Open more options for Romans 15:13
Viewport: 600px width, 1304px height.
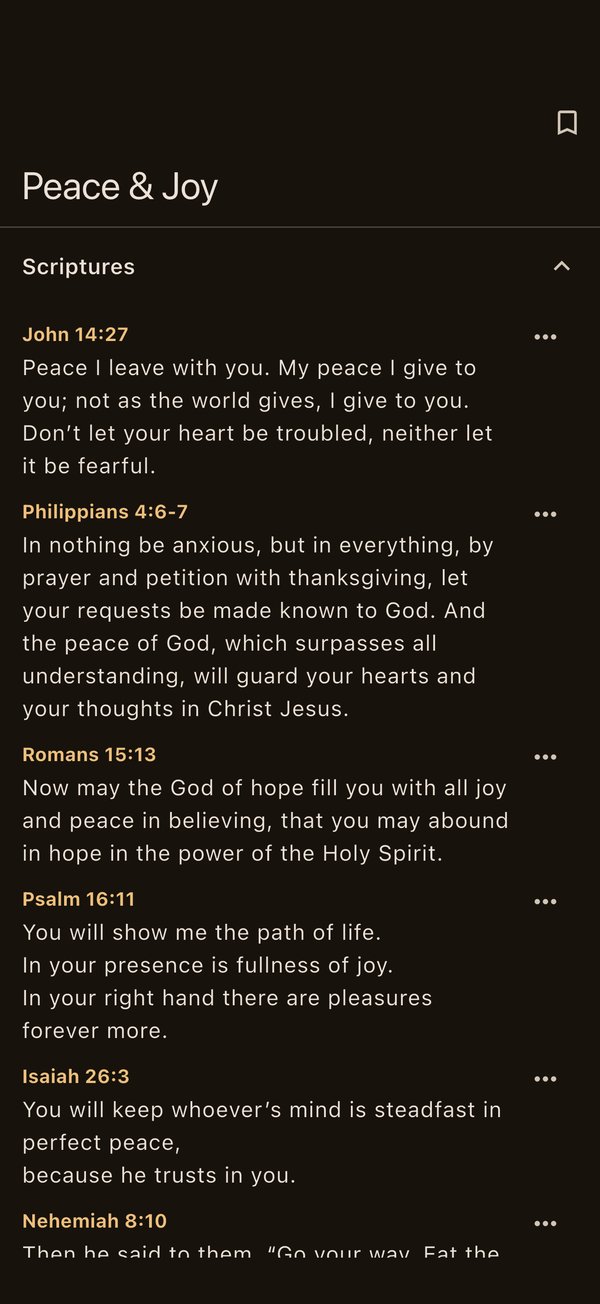[x=545, y=757]
